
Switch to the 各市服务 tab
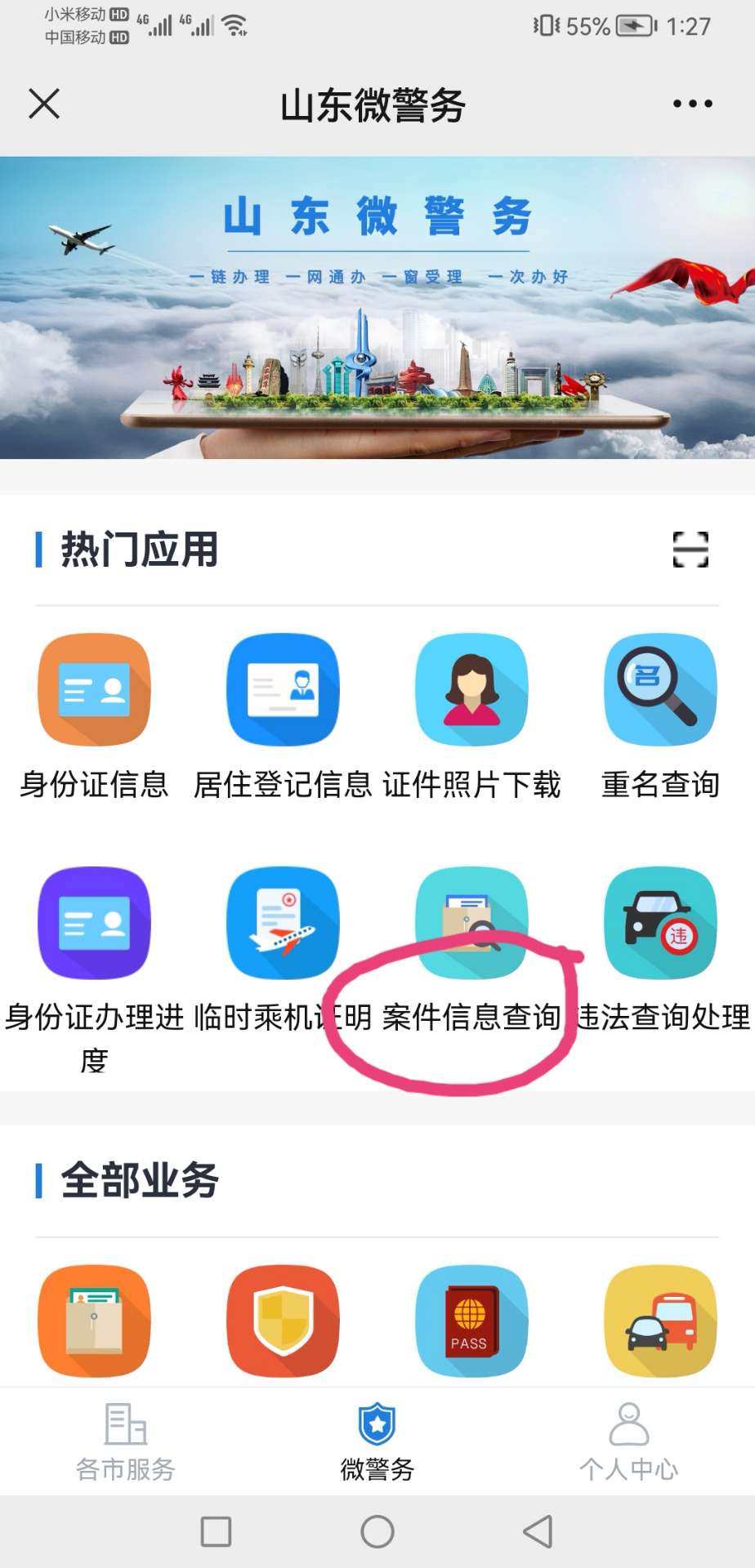tap(126, 1442)
